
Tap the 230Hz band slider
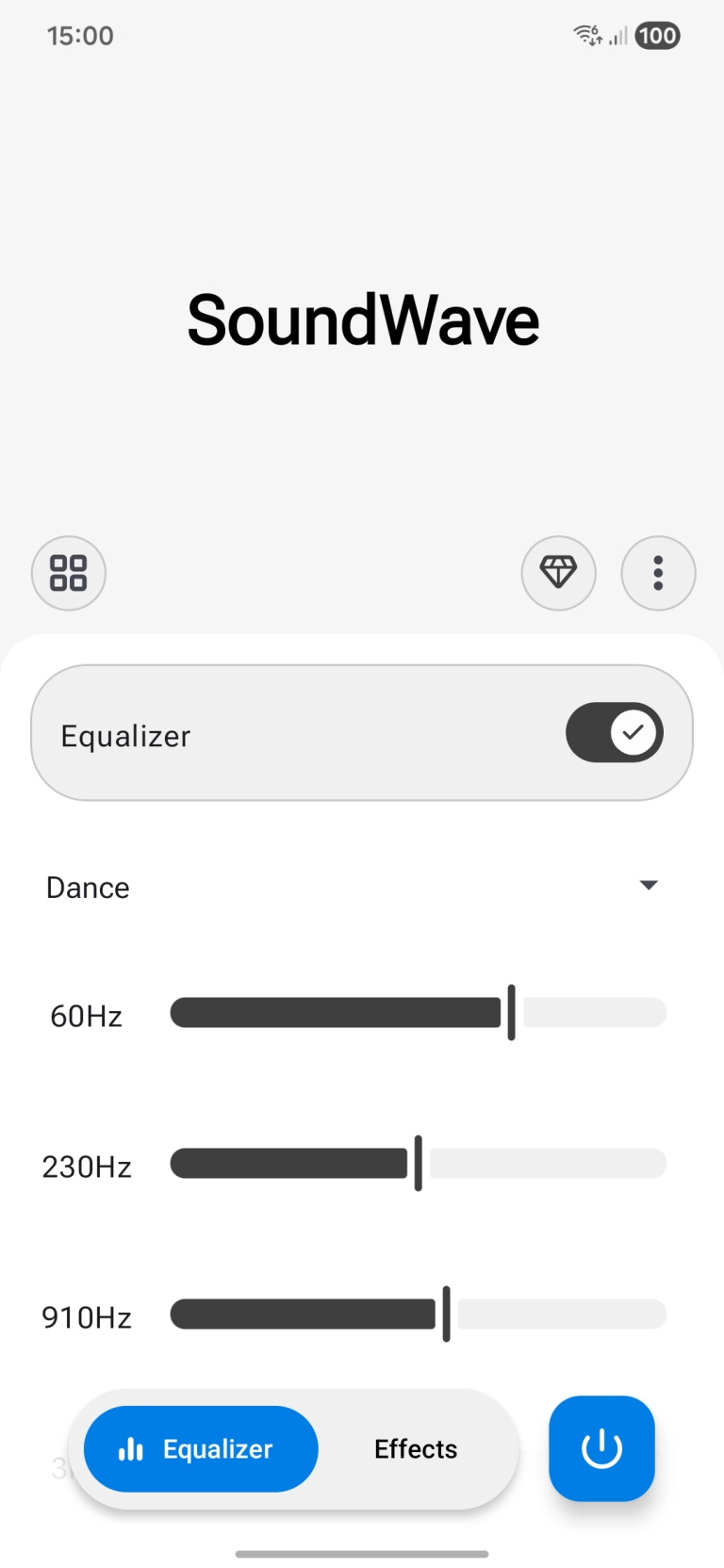[418, 1164]
